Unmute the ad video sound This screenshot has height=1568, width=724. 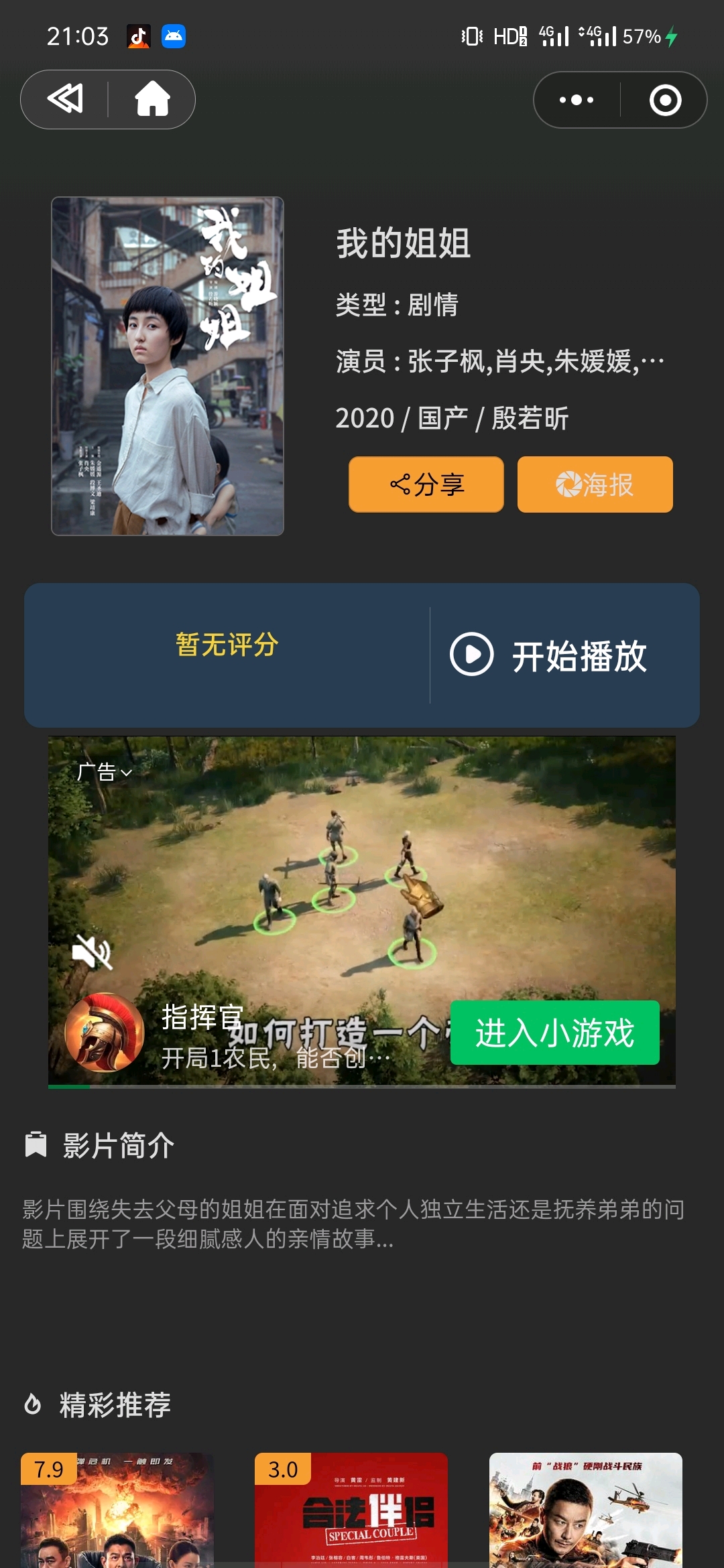[92, 951]
